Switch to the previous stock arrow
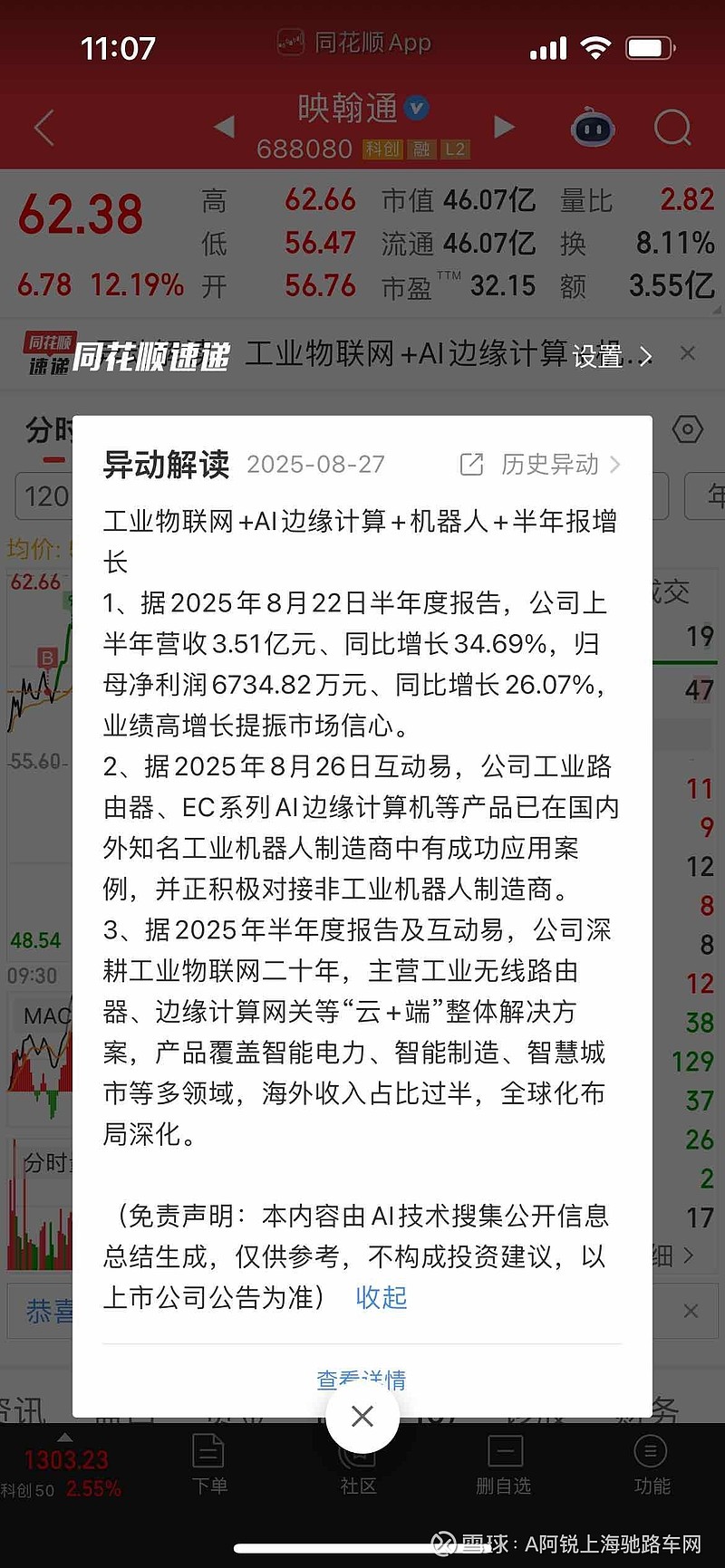725x1568 pixels. [224, 127]
